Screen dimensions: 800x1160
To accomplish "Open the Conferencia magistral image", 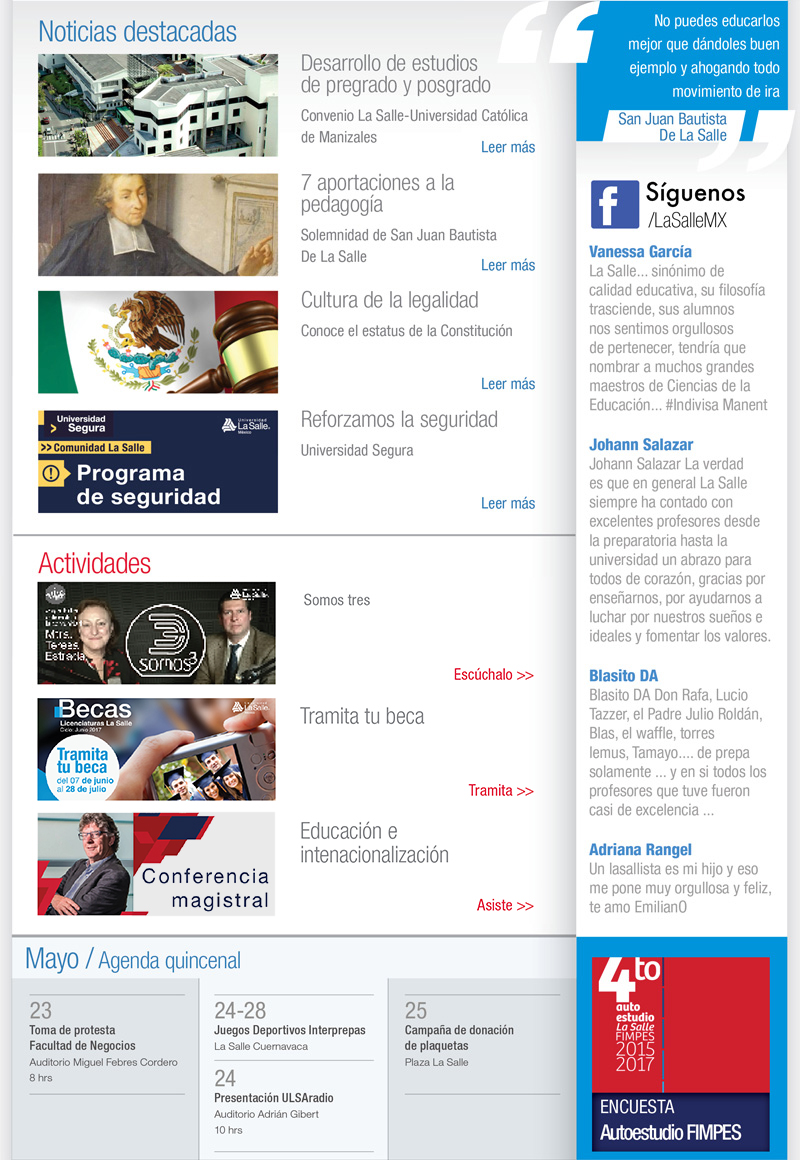I will coord(156,864).
